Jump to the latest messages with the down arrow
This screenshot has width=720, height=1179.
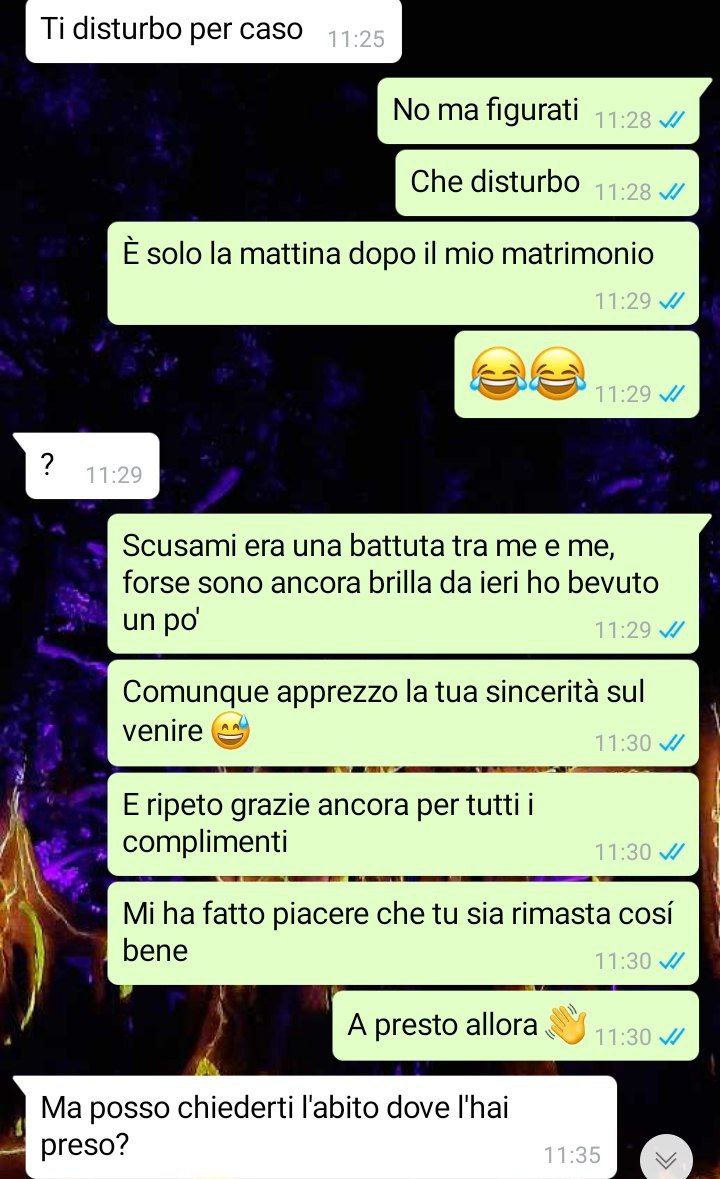(666, 1158)
